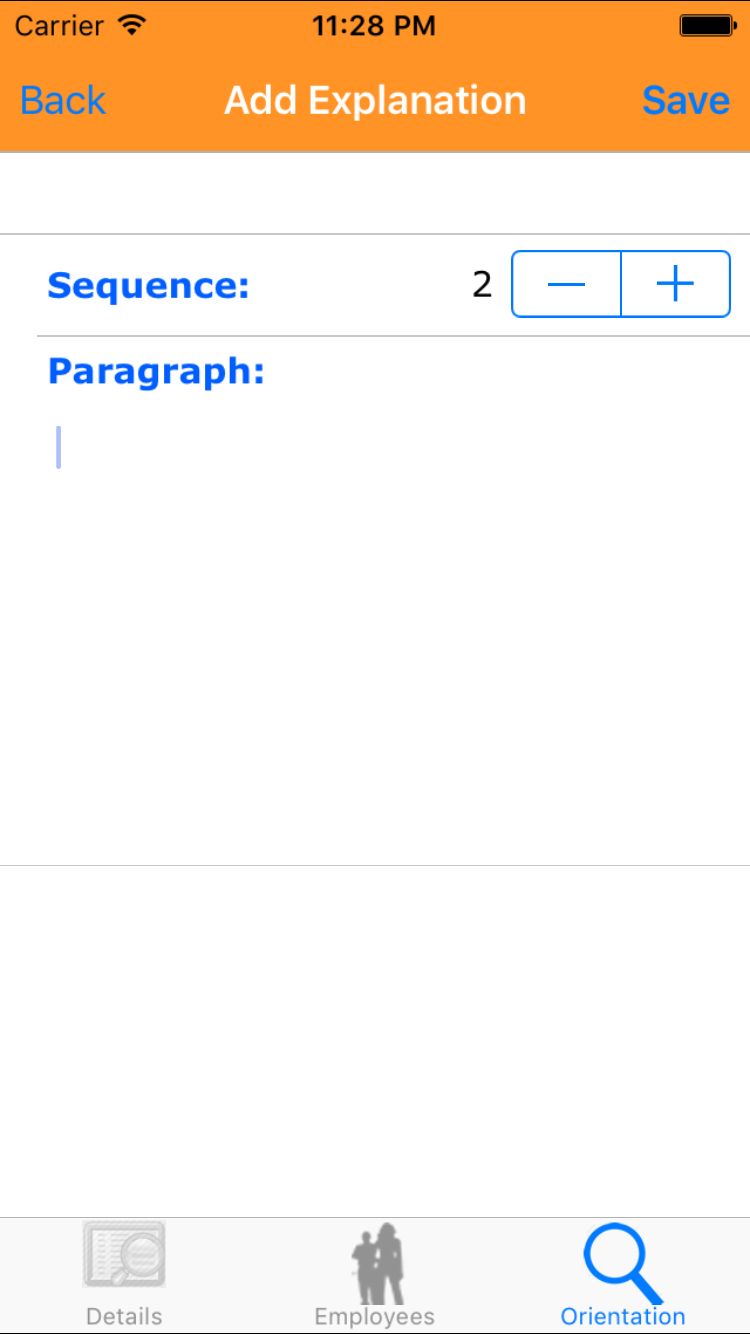Image resolution: width=750 pixels, height=1334 pixels.
Task: Switch to the Employees tab
Action: tap(375, 1275)
